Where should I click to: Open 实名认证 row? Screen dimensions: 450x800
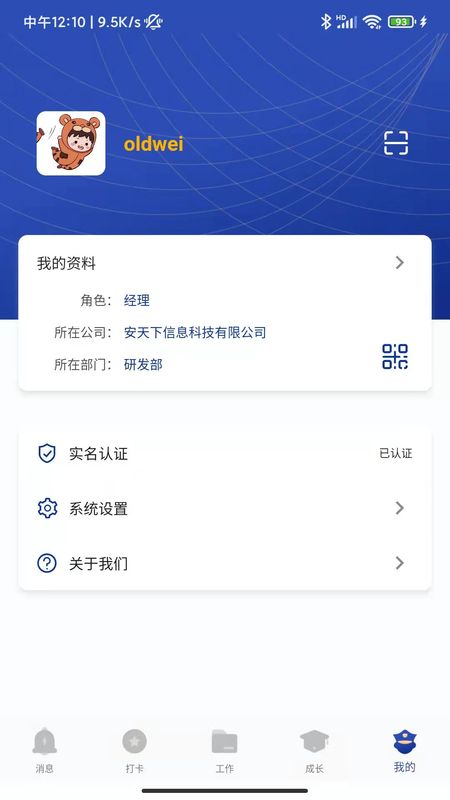pos(224,454)
